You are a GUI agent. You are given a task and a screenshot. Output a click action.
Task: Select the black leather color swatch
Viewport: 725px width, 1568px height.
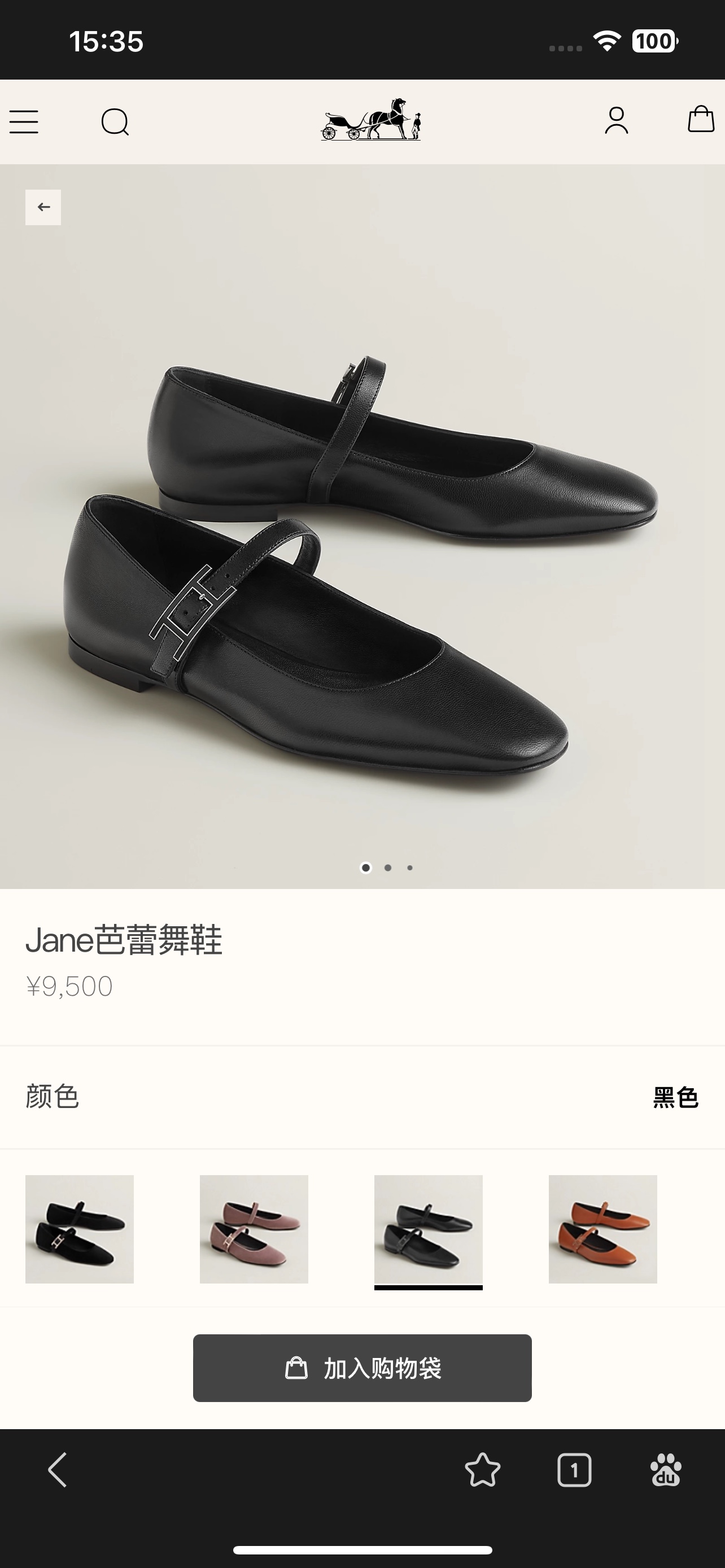[x=428, y=1229]
